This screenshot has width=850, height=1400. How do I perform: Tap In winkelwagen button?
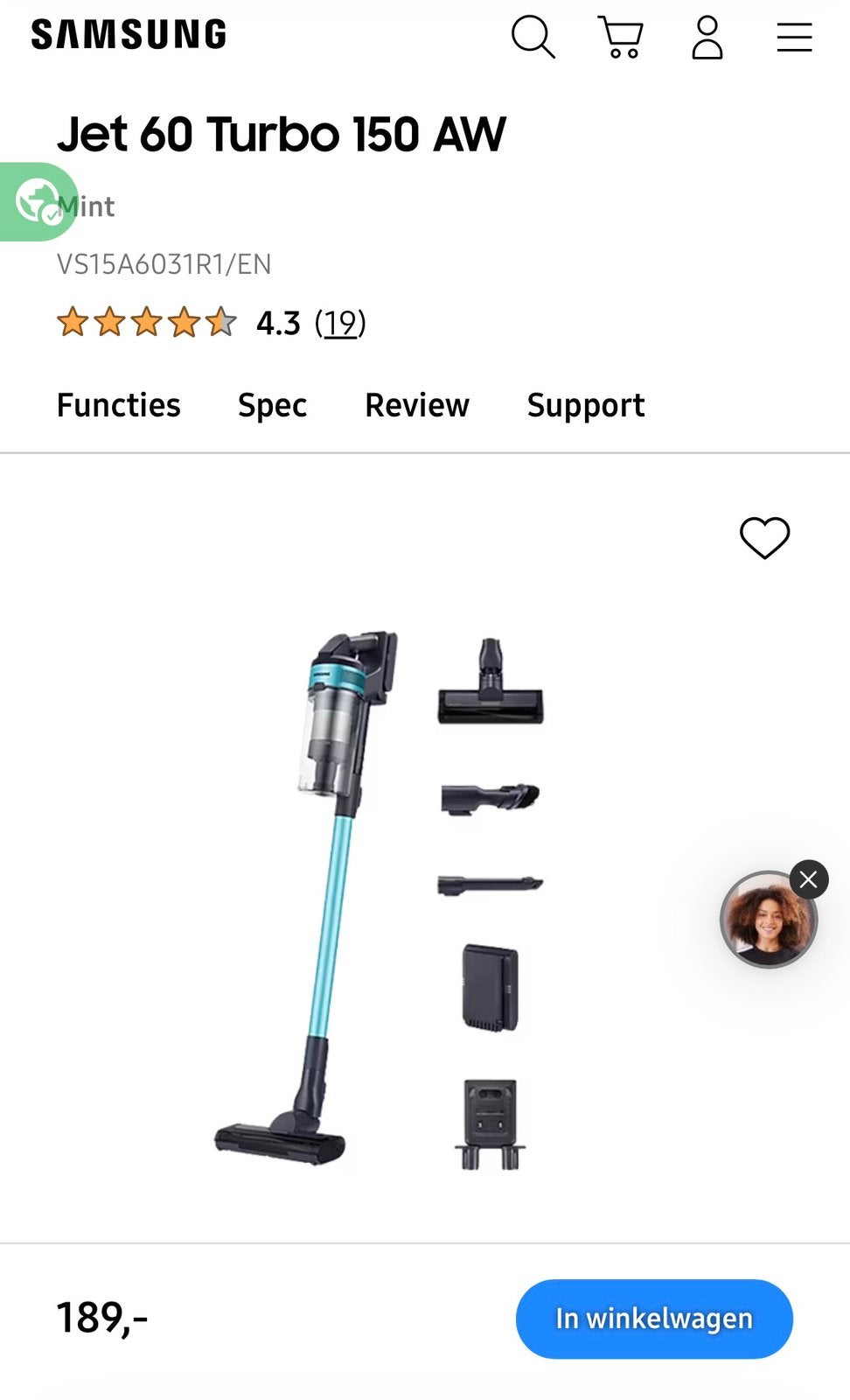point(654,1319)
